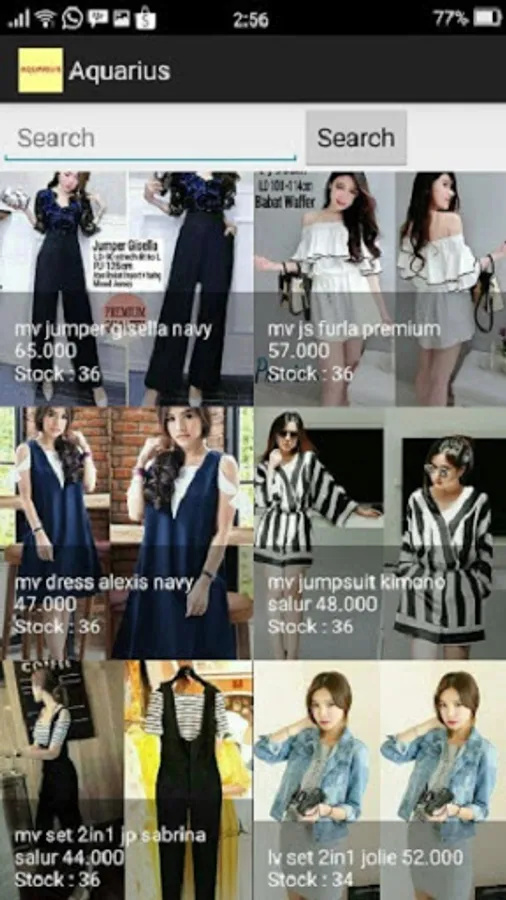The width and height of the screenshot is (506, 900).
Task: Open mv jumper gisella navy product
Action: [x=126, y=289]
